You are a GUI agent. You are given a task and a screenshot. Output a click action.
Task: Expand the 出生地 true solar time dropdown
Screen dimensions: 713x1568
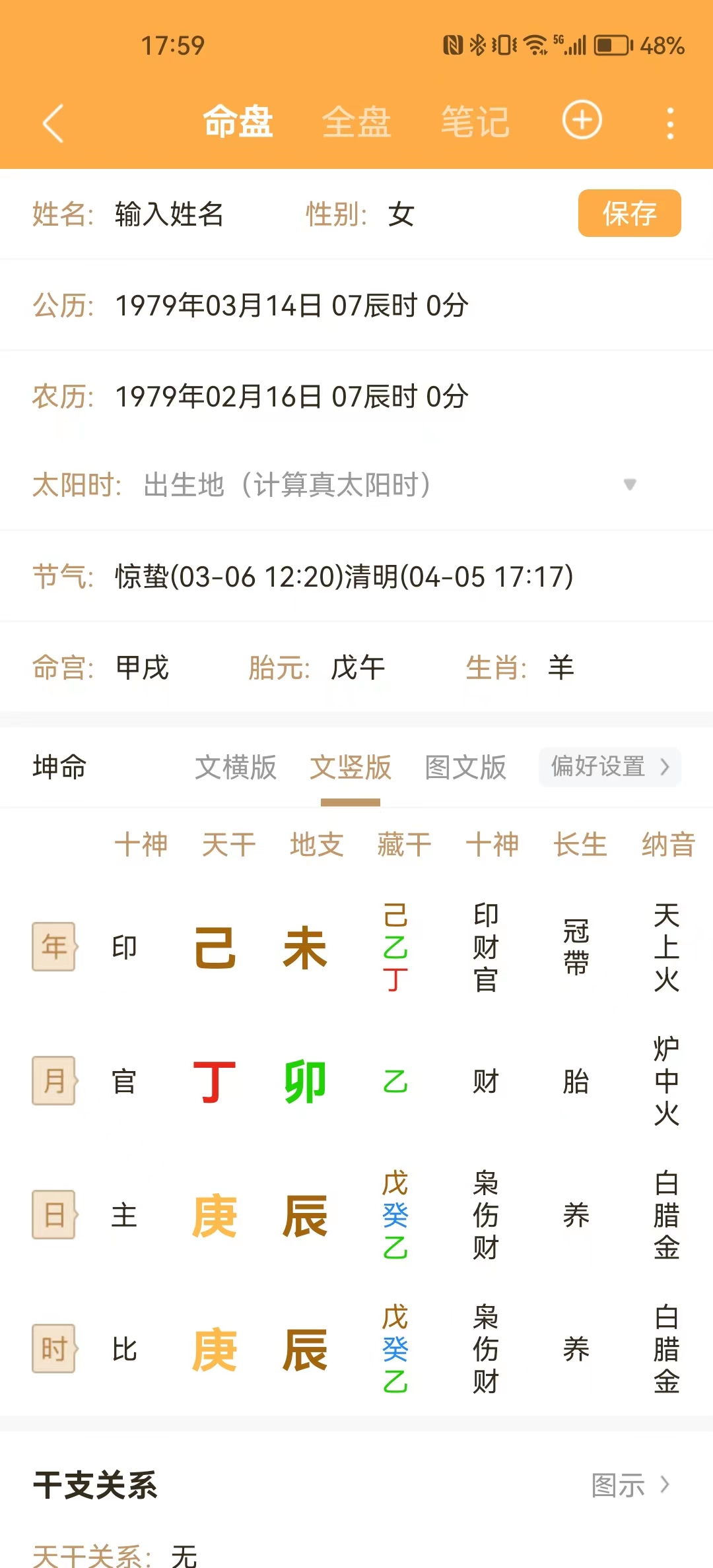(629, 484)
